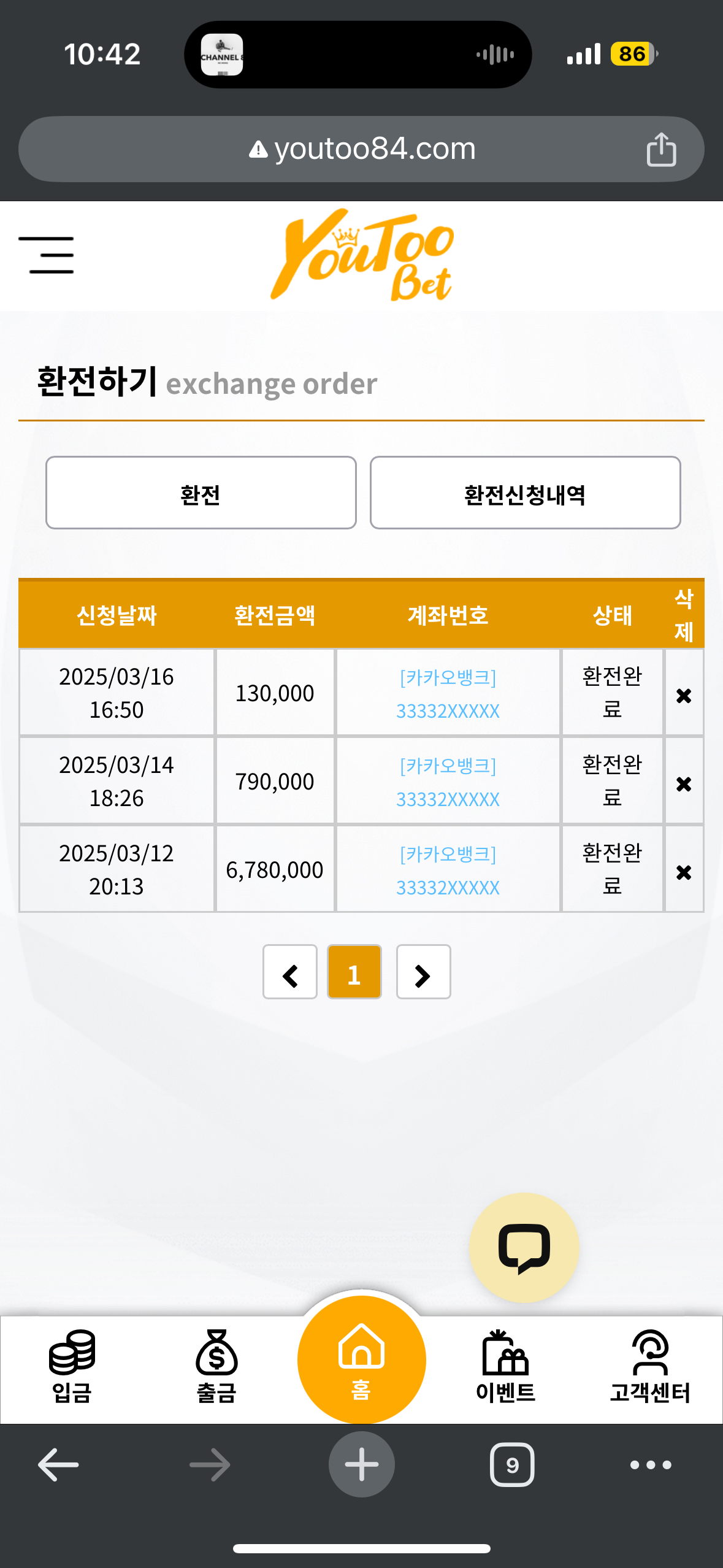
Task: Go to the previous page arrow
Action: (290, 972)
